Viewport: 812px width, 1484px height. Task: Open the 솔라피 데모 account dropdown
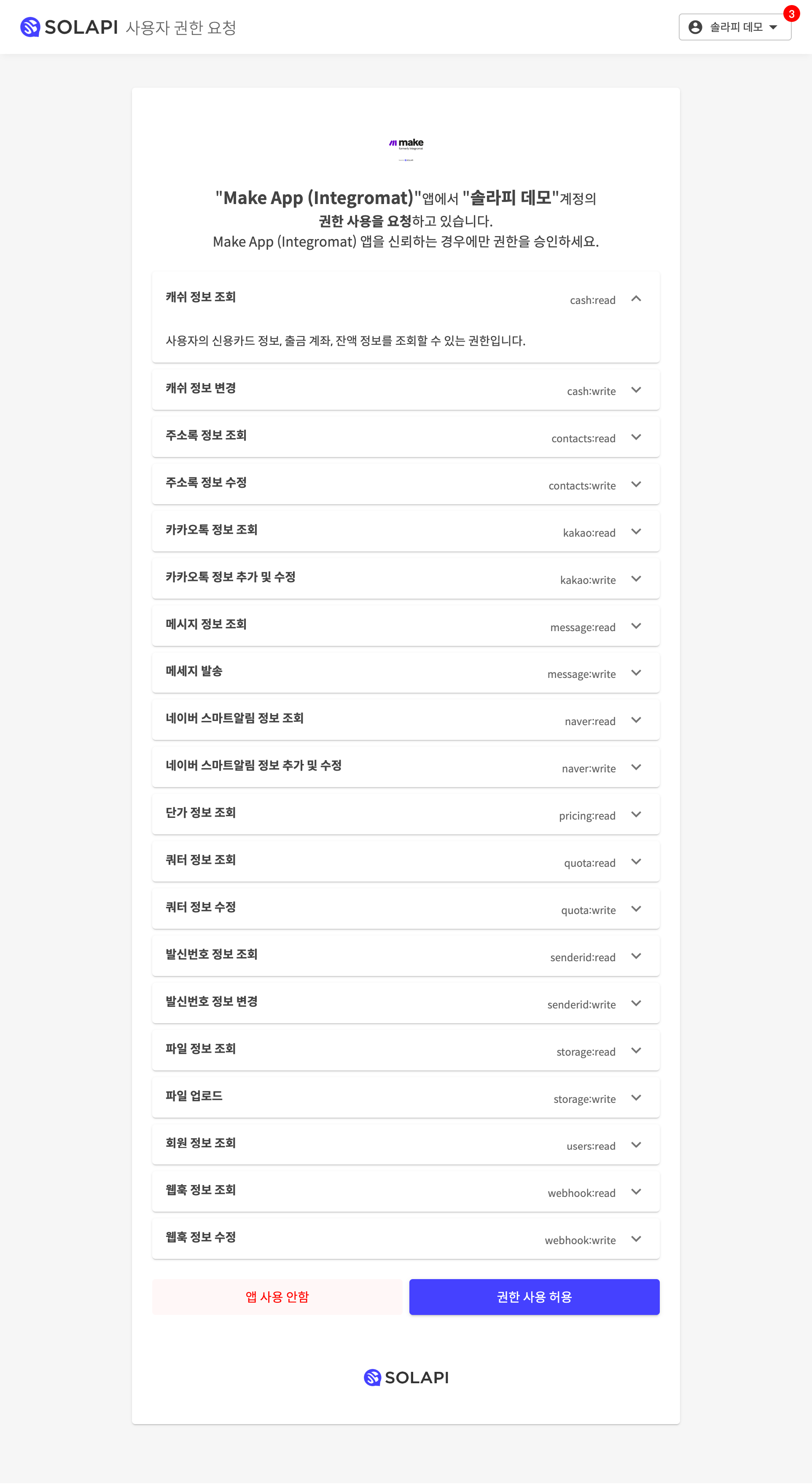pos(735,27)
